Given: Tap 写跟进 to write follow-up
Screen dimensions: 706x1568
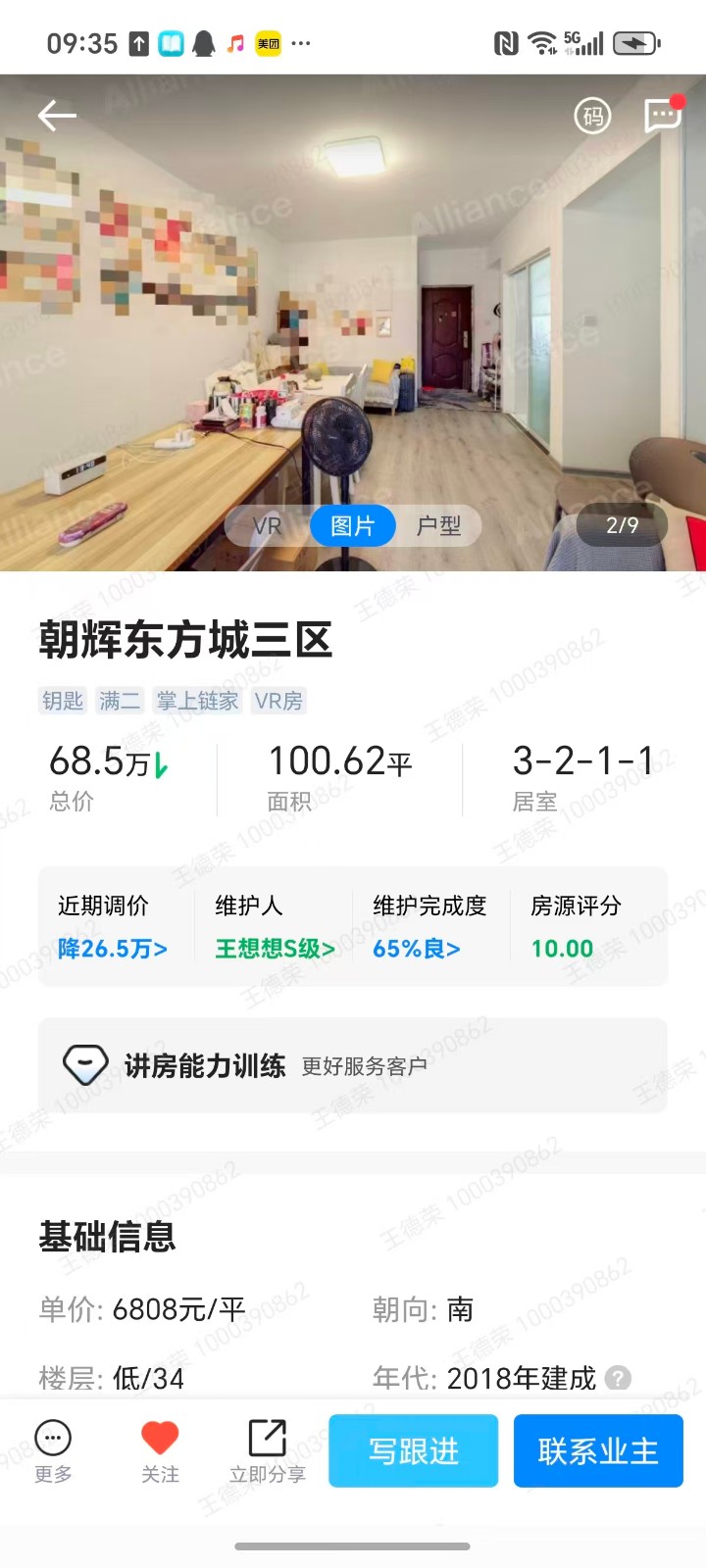Looking at the screenshot, I should pyautogui.click(x=413, y=1450).
